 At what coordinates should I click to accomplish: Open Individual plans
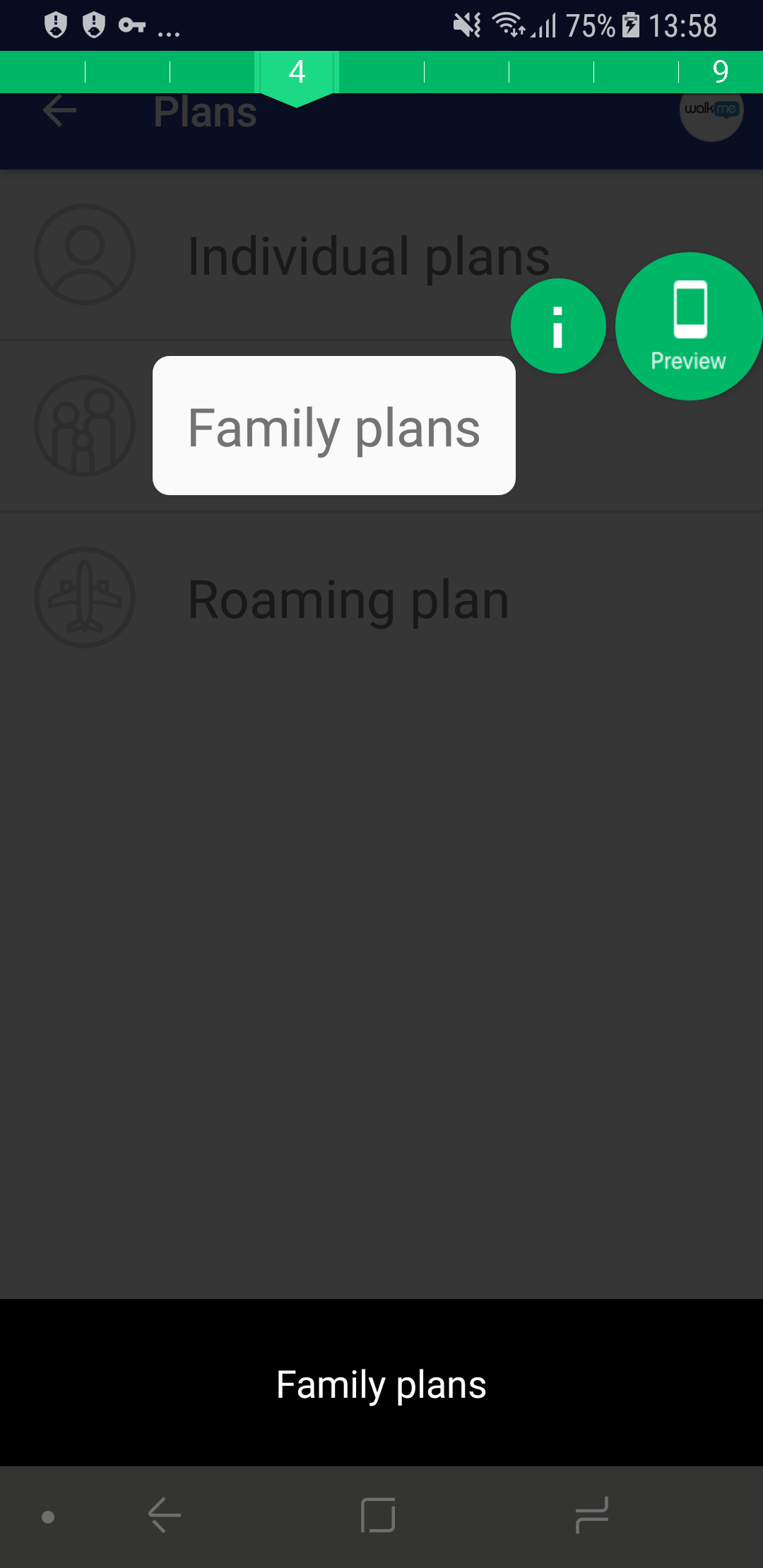pyautogui.click(x=381, y=255)
